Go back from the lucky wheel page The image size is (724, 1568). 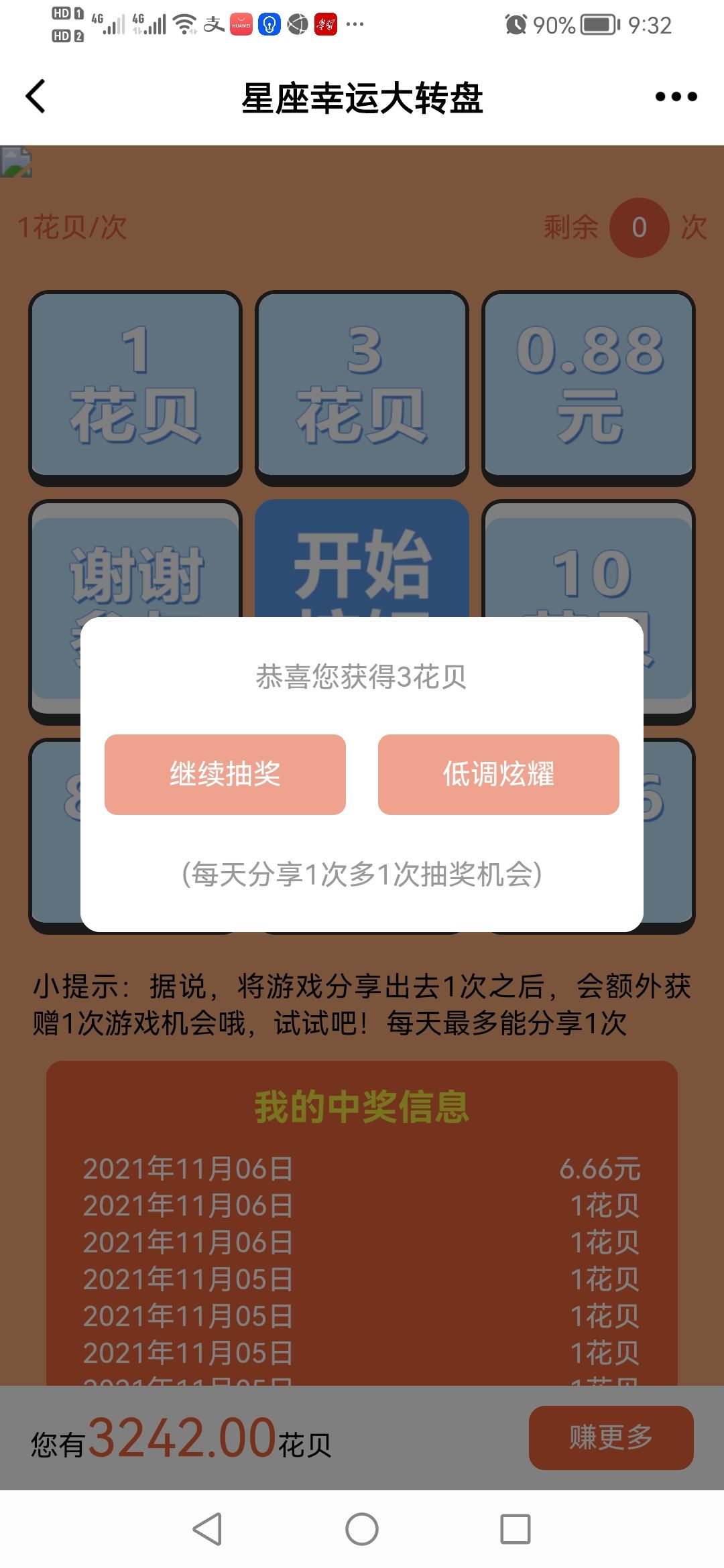coord(36,97)
